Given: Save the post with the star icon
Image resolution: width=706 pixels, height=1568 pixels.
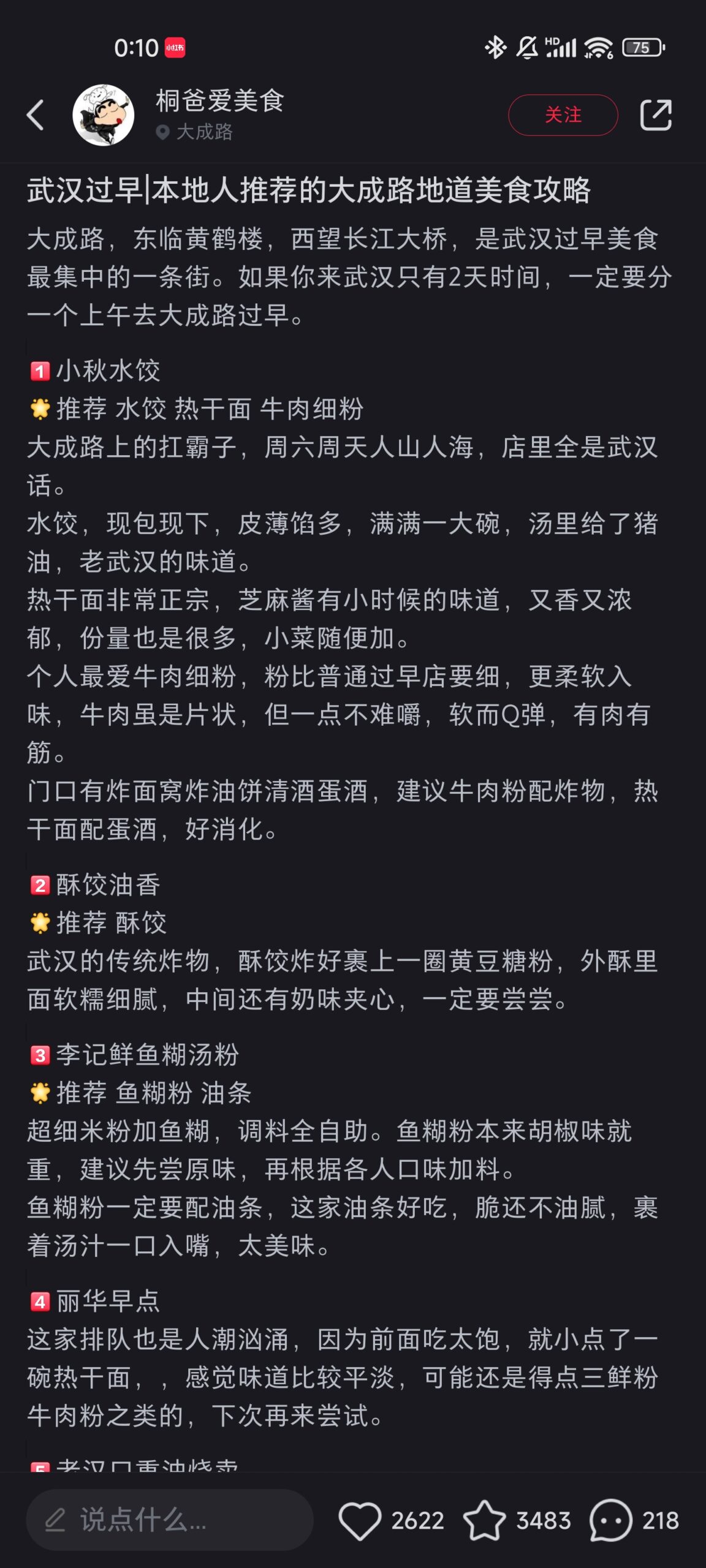Looking at the screenshot, I should pyautogui.click(x=484, y=1520).
